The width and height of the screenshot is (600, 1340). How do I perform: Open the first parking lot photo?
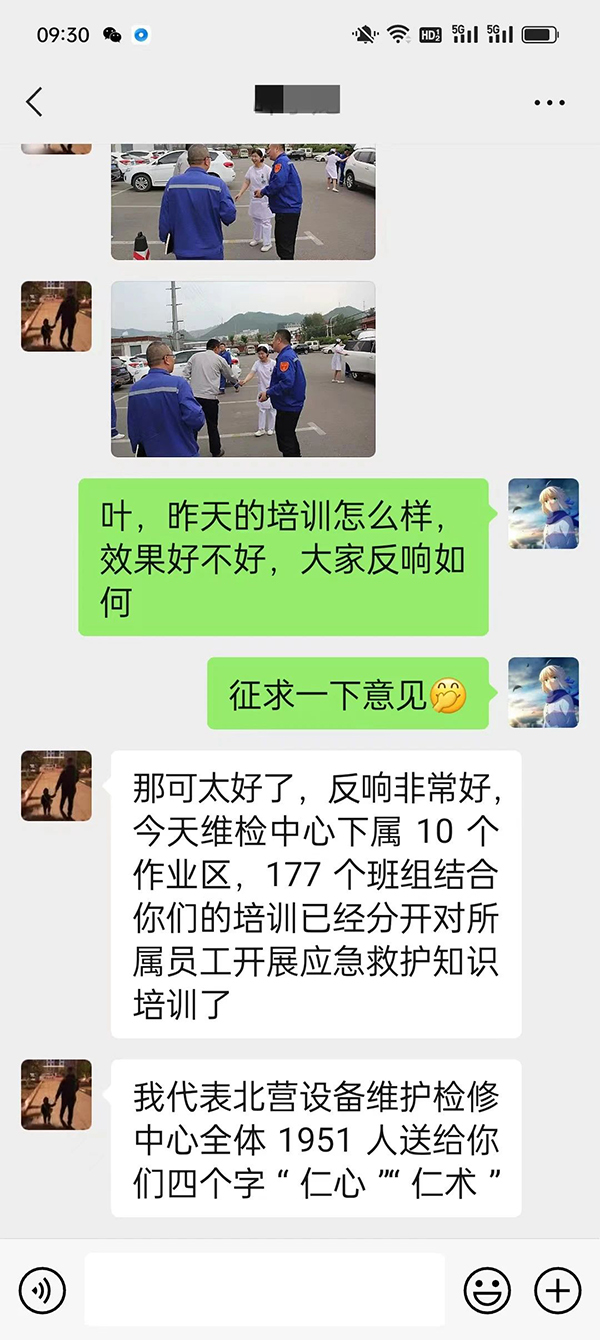click(243, 202)
